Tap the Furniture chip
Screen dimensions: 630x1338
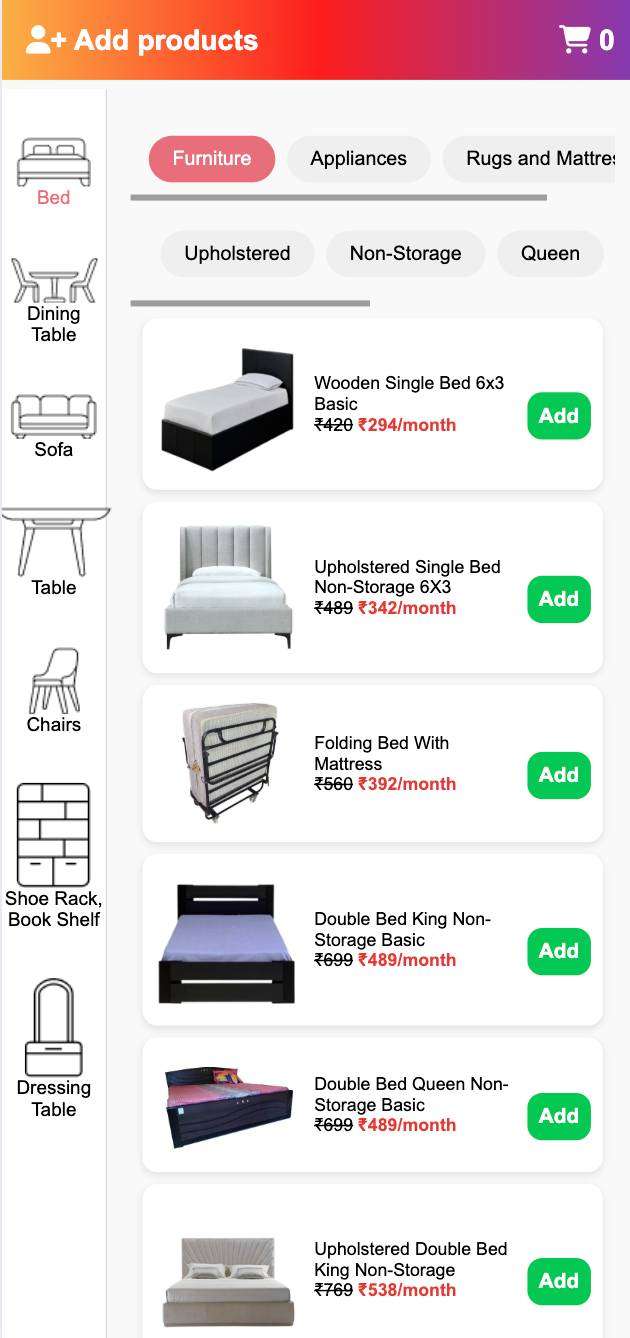[211, 159]
